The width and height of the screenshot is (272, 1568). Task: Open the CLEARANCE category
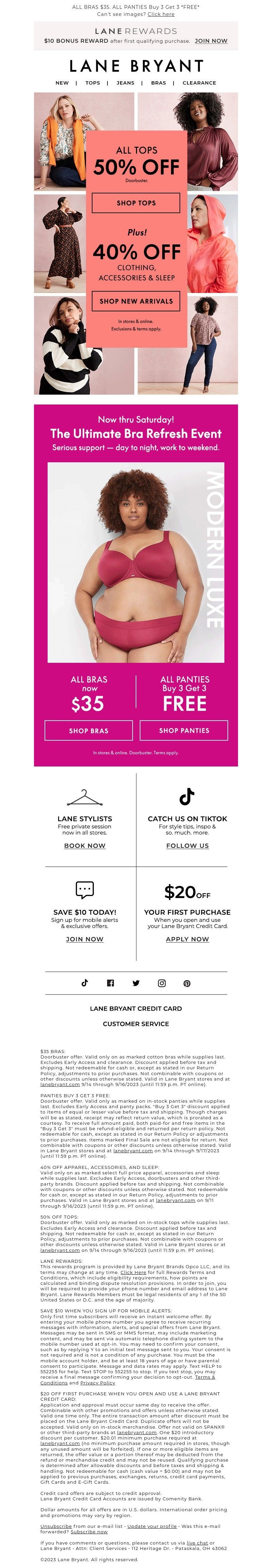click(x=199, y=83)
